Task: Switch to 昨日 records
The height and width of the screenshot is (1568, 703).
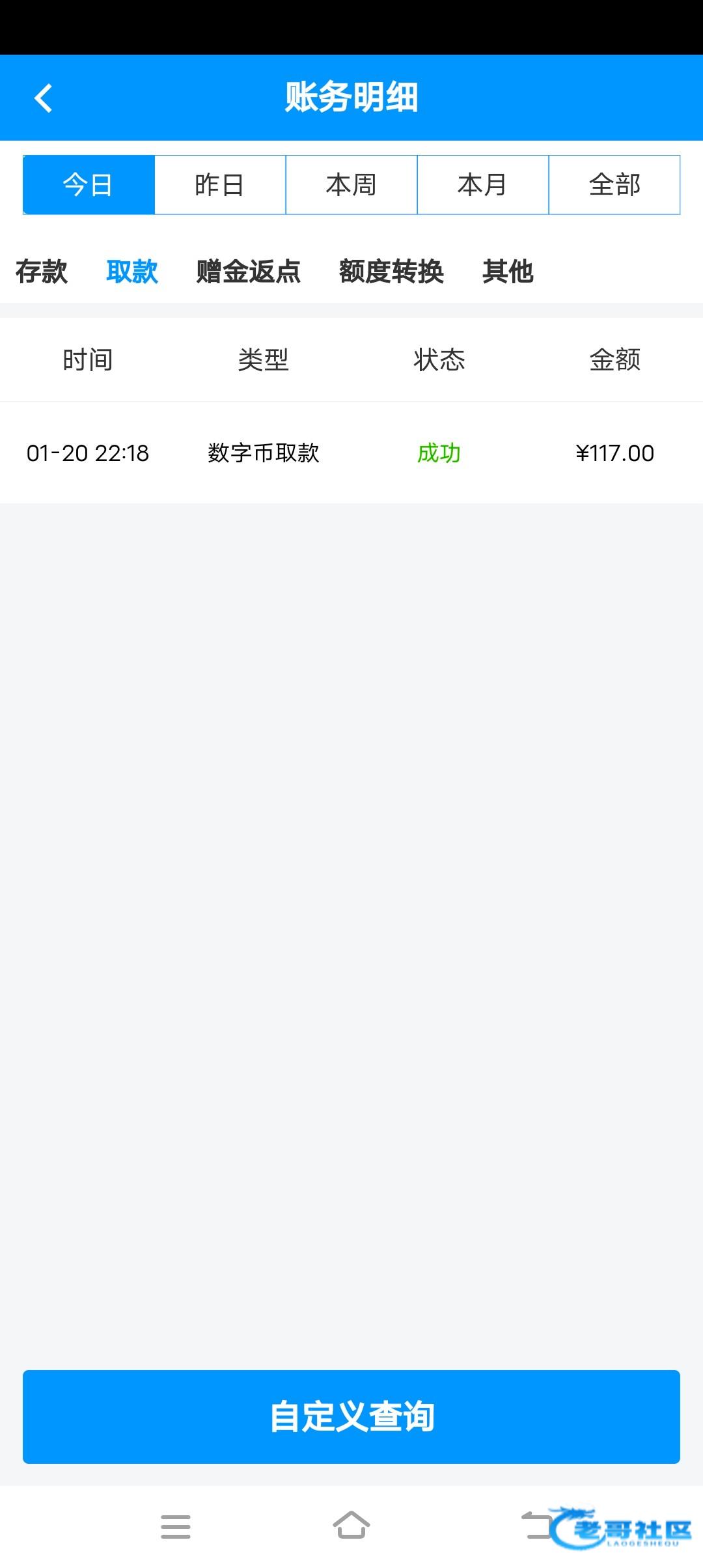Action: pyautogui.click(x=220, y=185)
